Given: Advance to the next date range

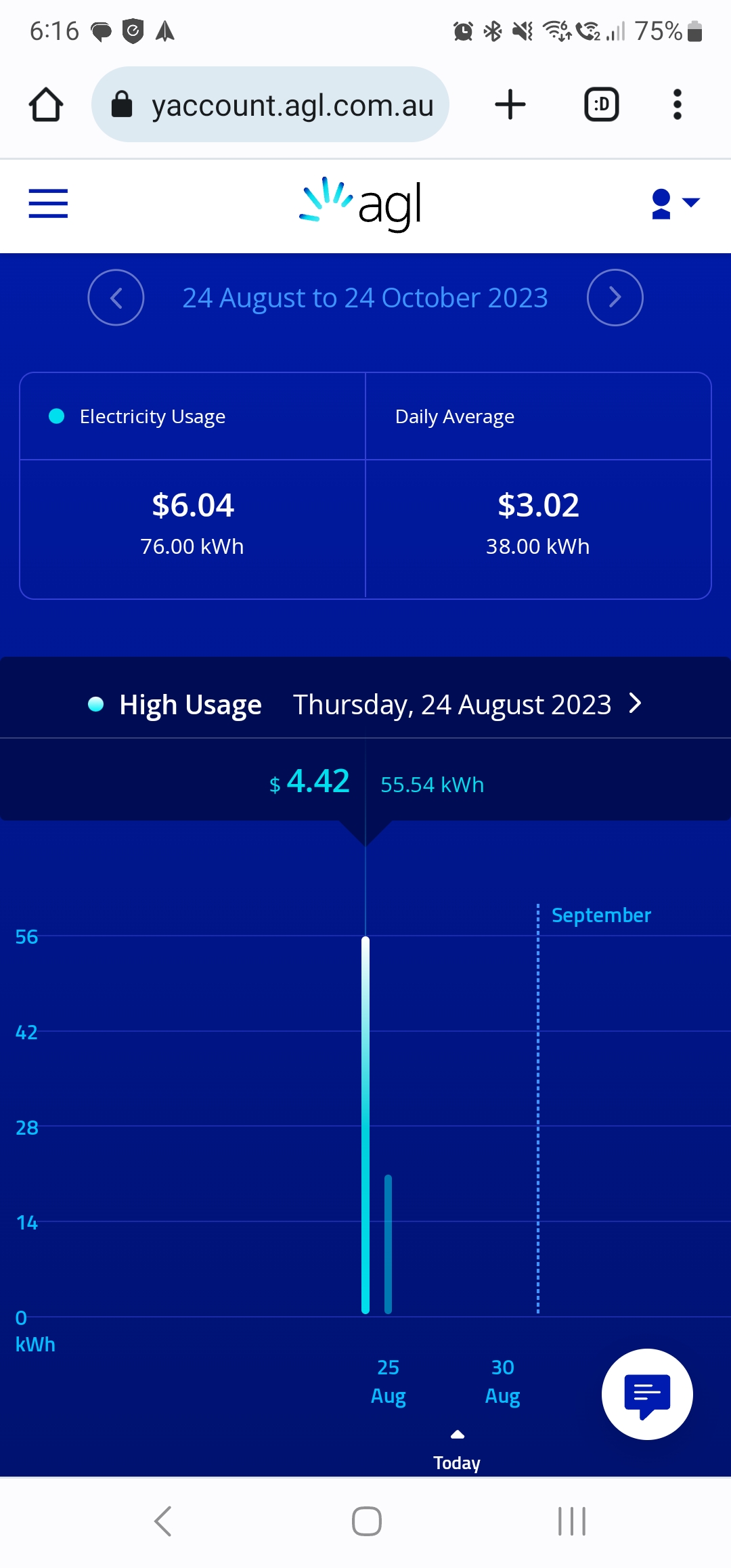Looking at the screenshot, I should (614, 297).
